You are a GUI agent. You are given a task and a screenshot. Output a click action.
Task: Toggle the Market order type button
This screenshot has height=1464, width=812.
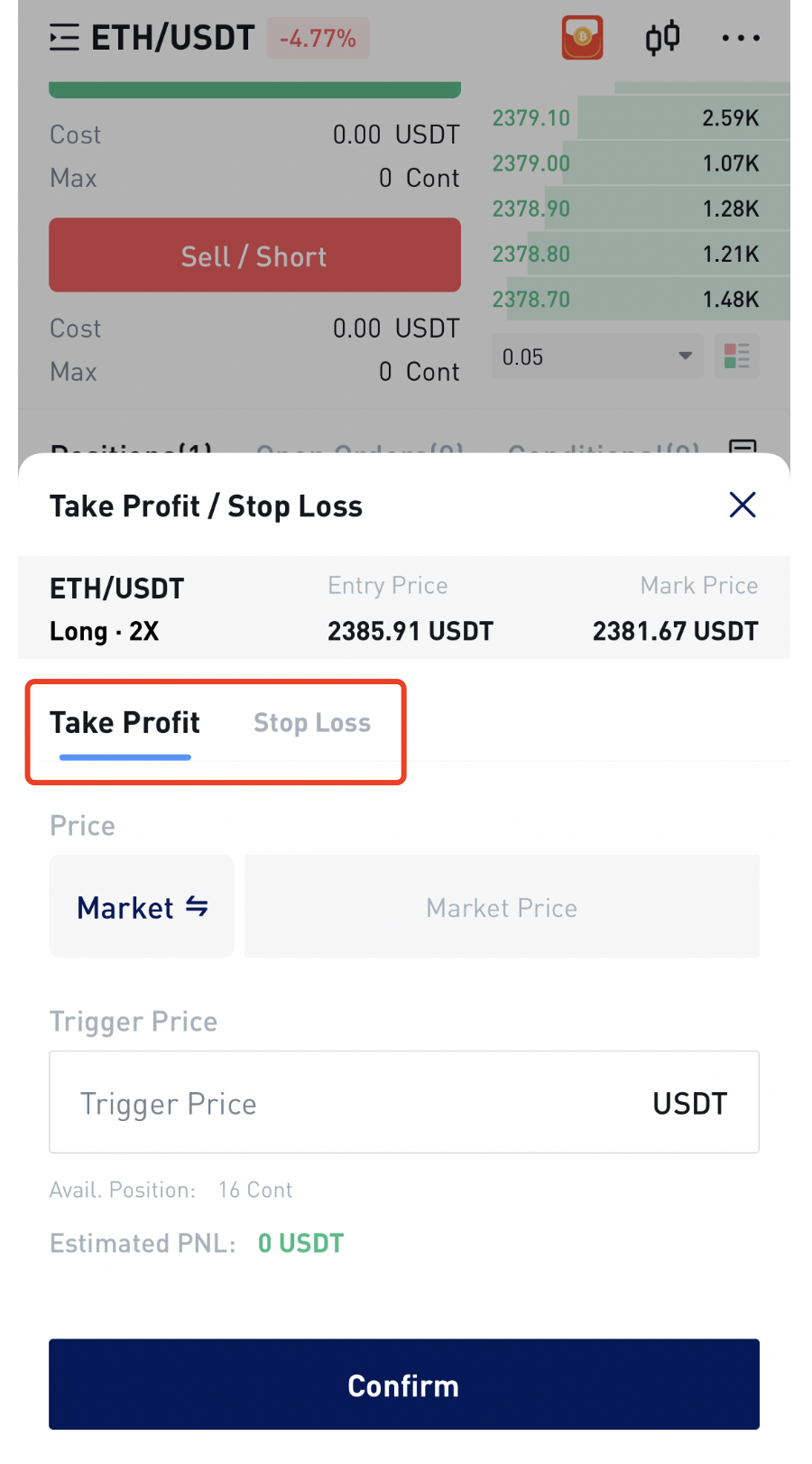click(142, 907)
